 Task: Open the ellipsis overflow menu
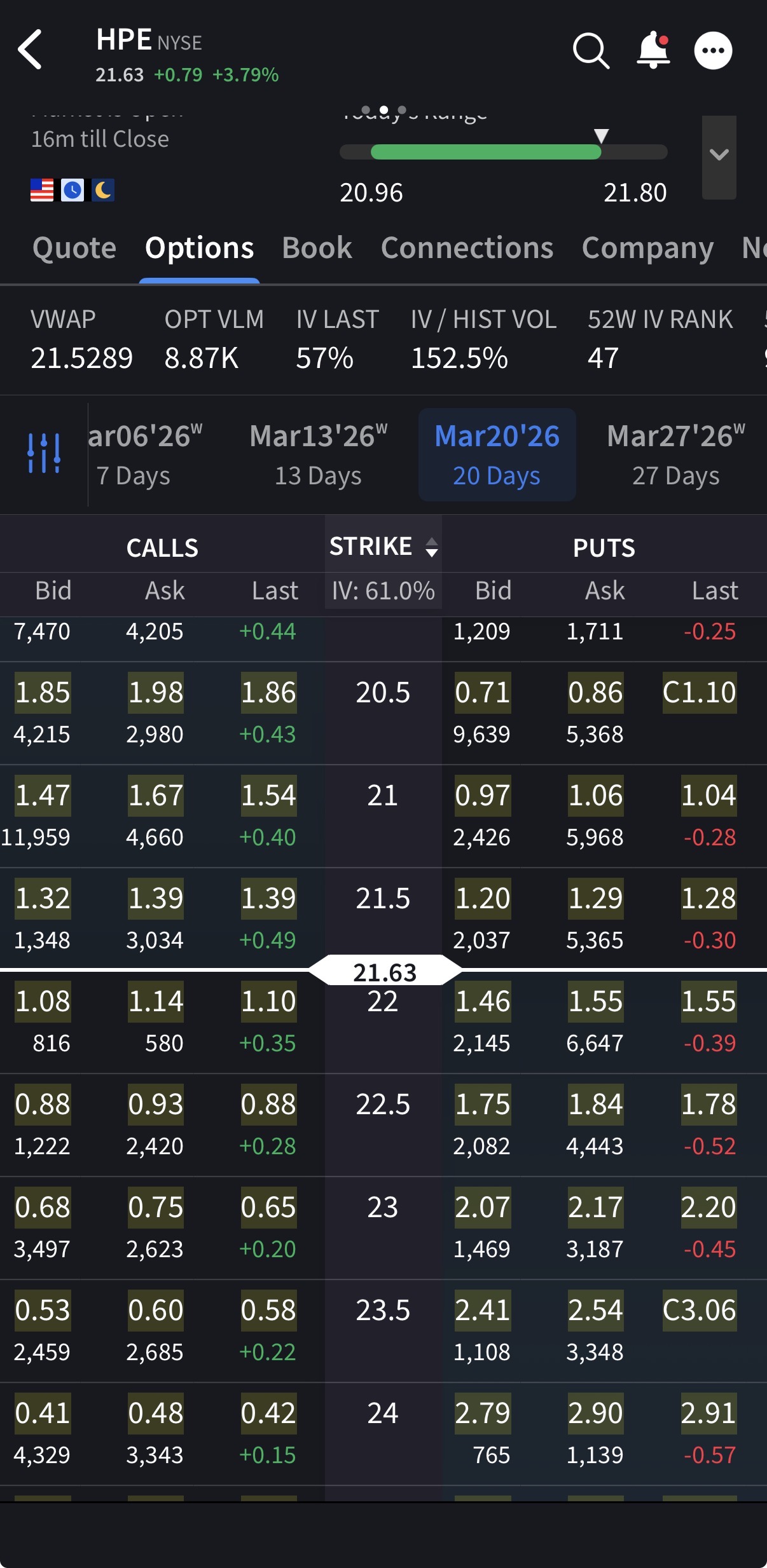712,50
